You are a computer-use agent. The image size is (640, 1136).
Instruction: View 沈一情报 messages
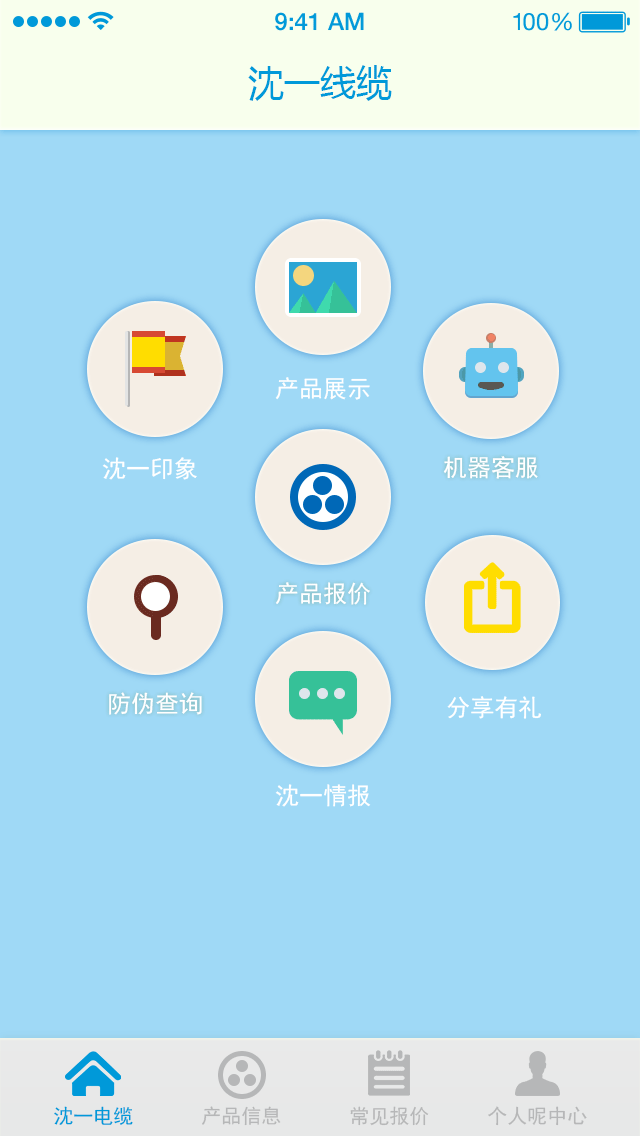322,699
